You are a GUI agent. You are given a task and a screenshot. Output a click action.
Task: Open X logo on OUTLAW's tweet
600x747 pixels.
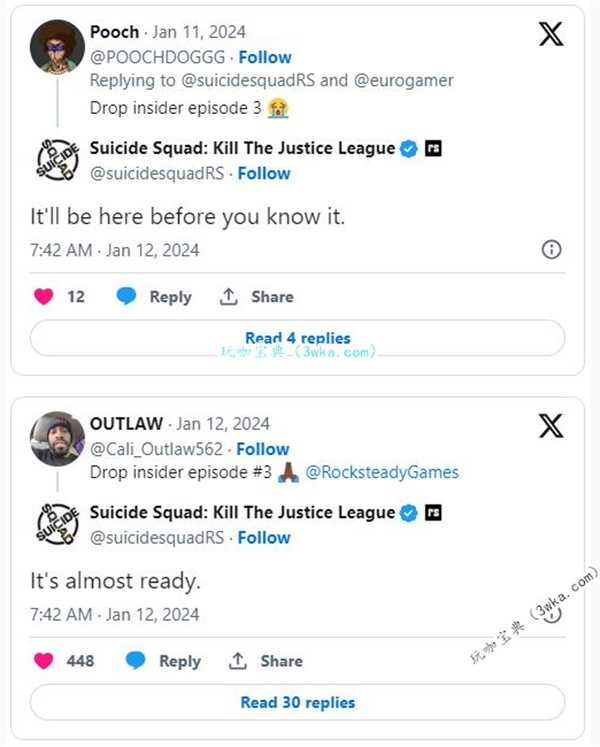(x=551, y=426)
